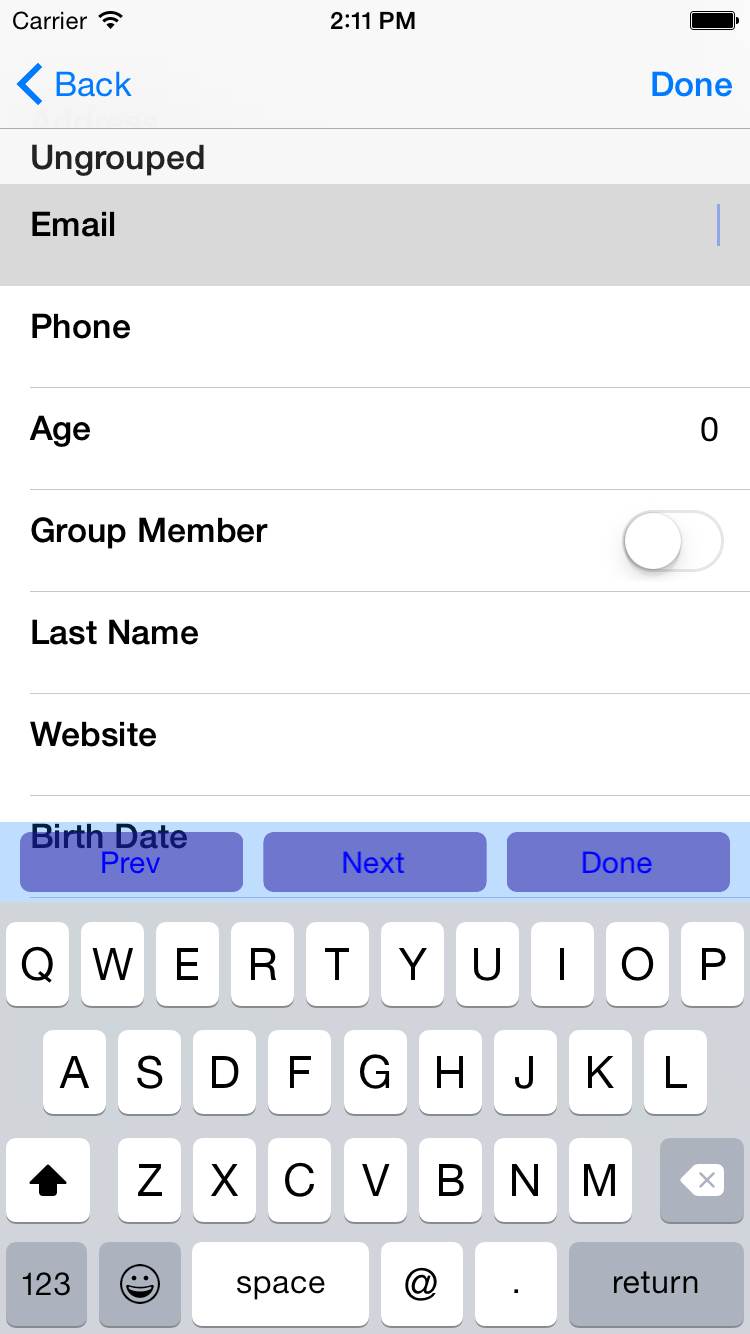Move to the next field with Next

click(x=374, y=862)
